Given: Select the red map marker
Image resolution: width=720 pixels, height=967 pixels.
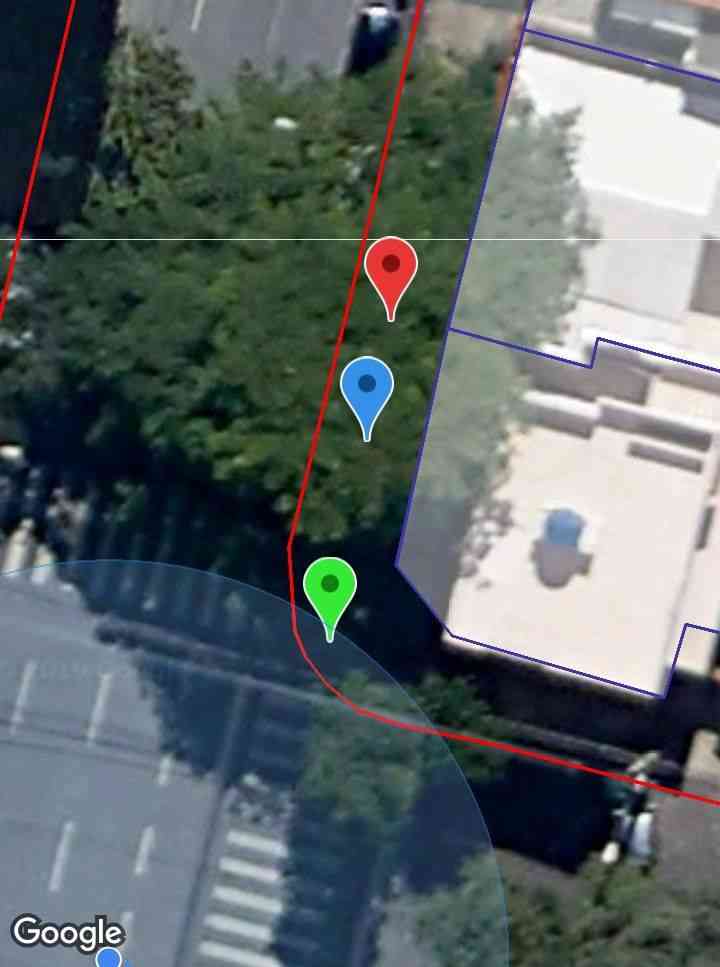Looking at the screenshot, I should click(391, 268).
